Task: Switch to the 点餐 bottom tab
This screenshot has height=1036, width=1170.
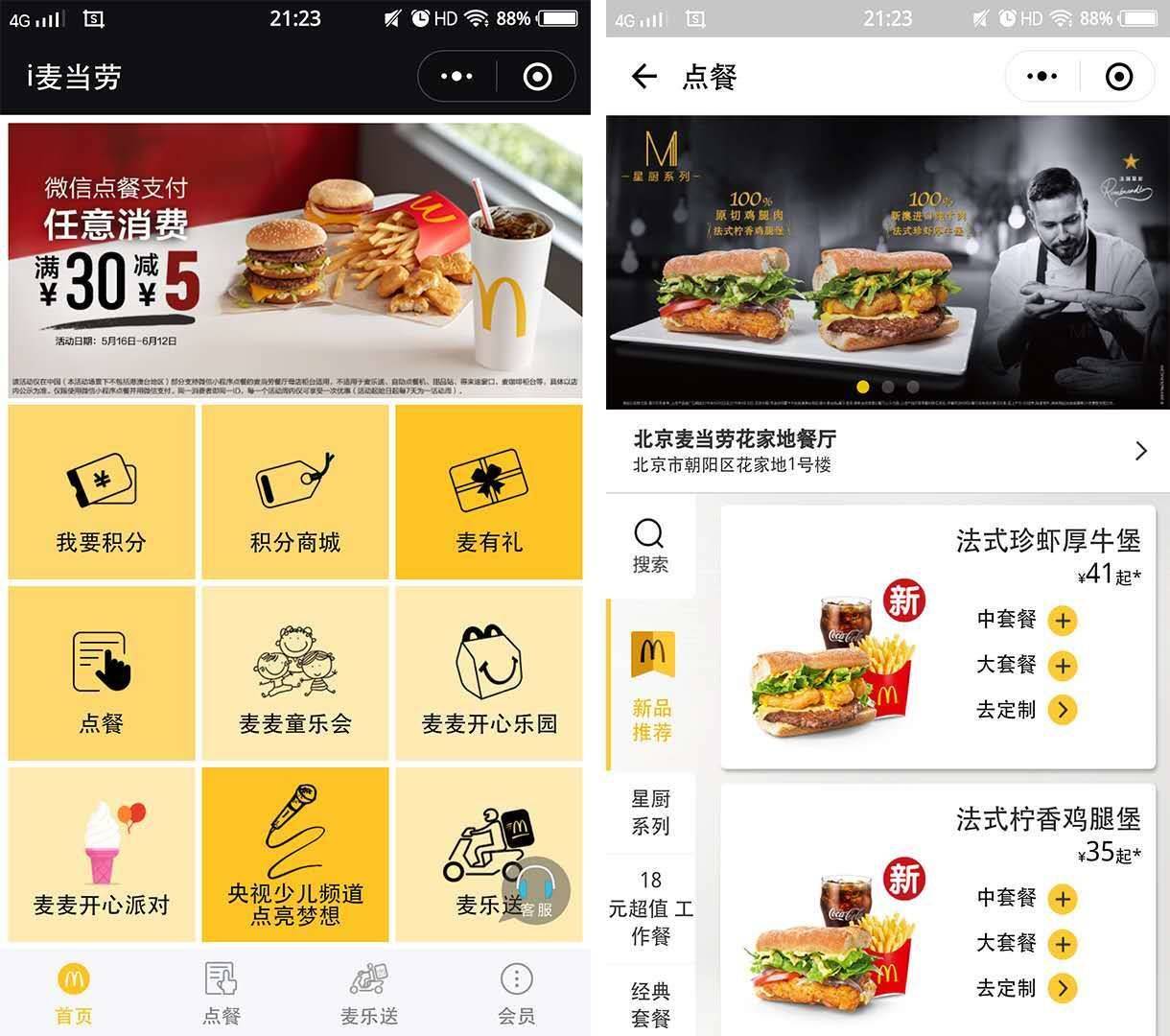Action: [x=222, y=994]
